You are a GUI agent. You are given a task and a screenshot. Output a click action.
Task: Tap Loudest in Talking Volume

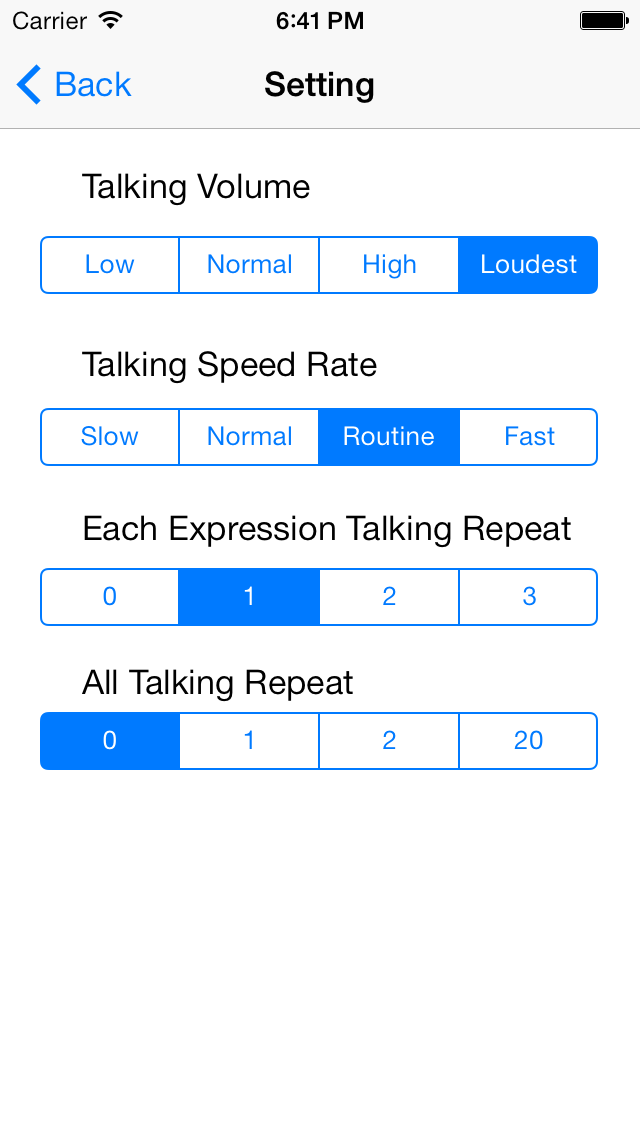[x=528, y=264]
